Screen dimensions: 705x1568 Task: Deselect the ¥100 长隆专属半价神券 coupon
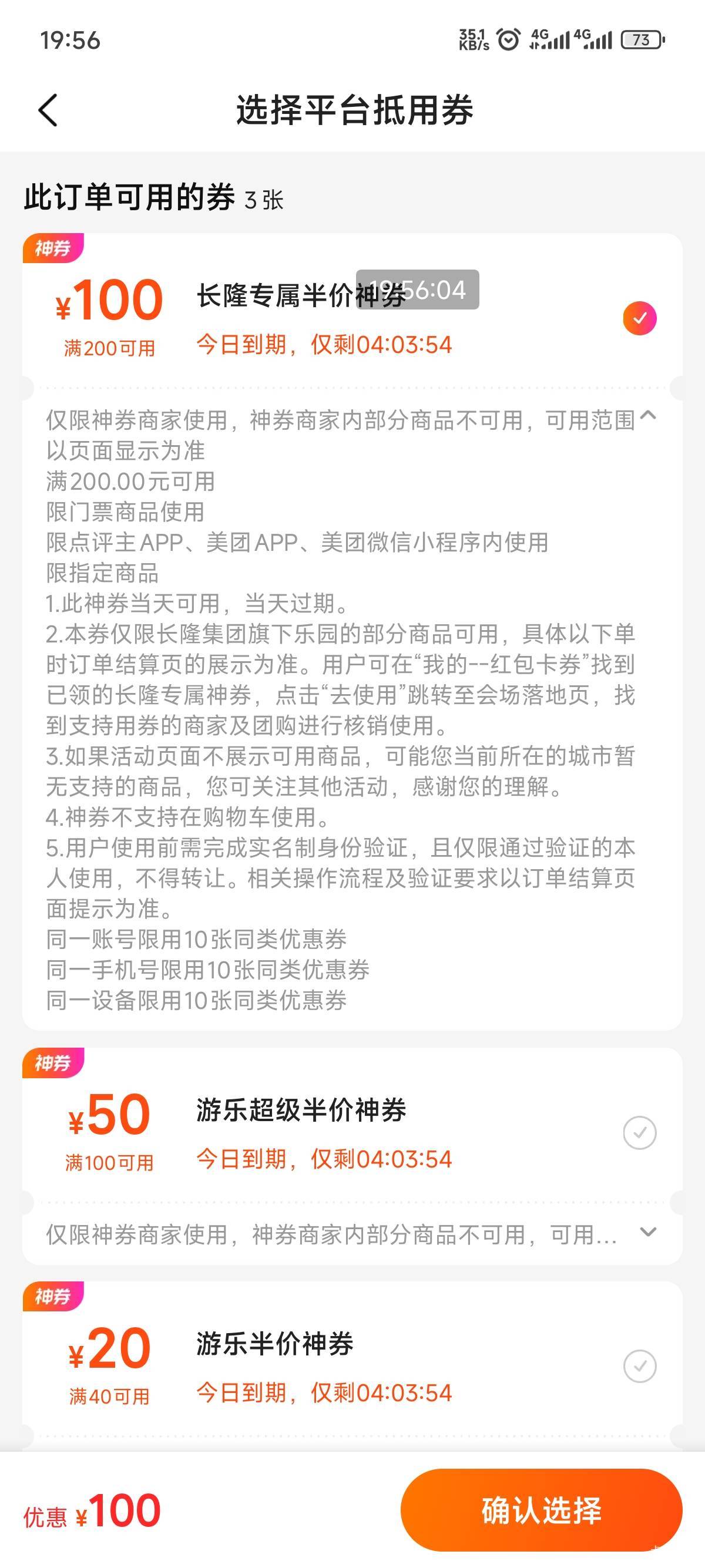(x=639, y=318)
